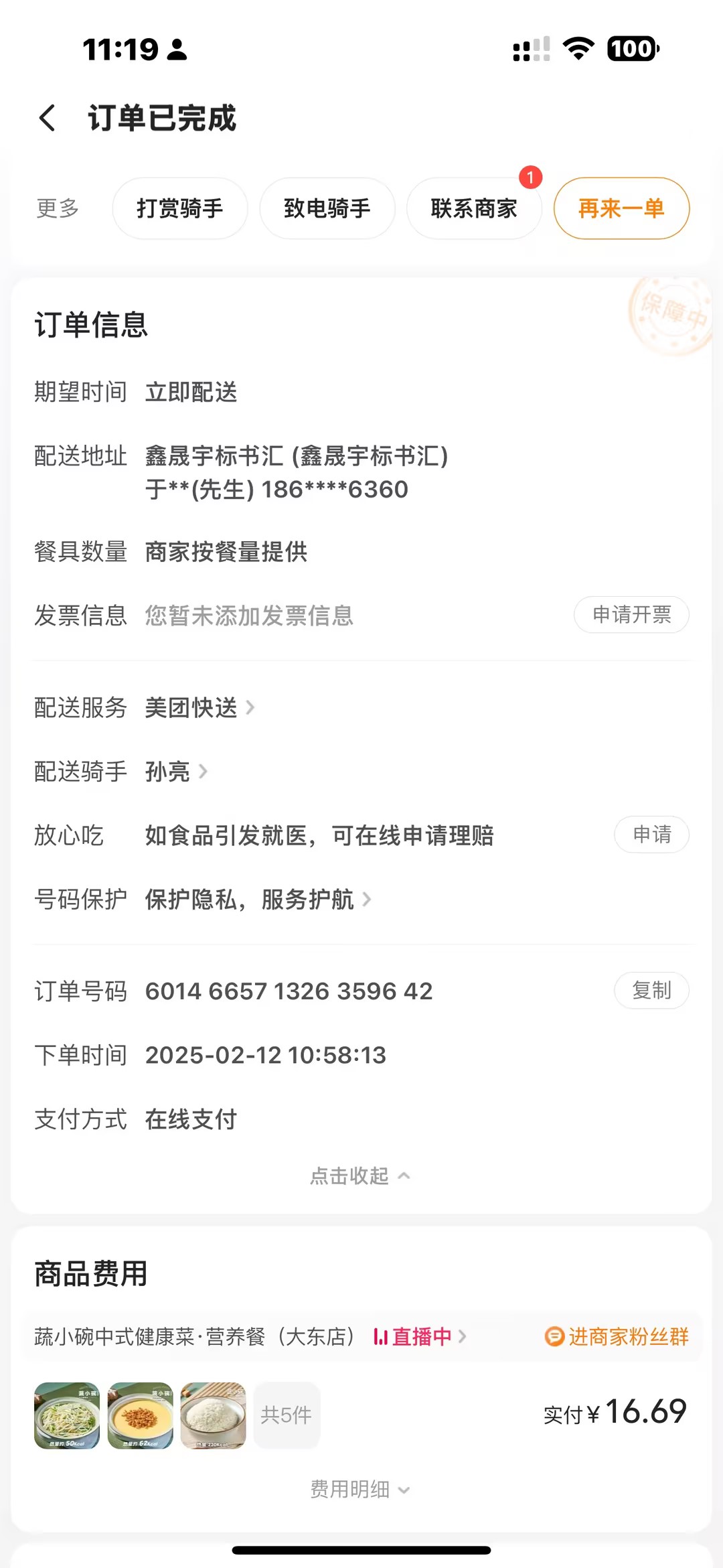
Task: Tap 申请 for 放心吃 compensation
Action: coord(651,835)
